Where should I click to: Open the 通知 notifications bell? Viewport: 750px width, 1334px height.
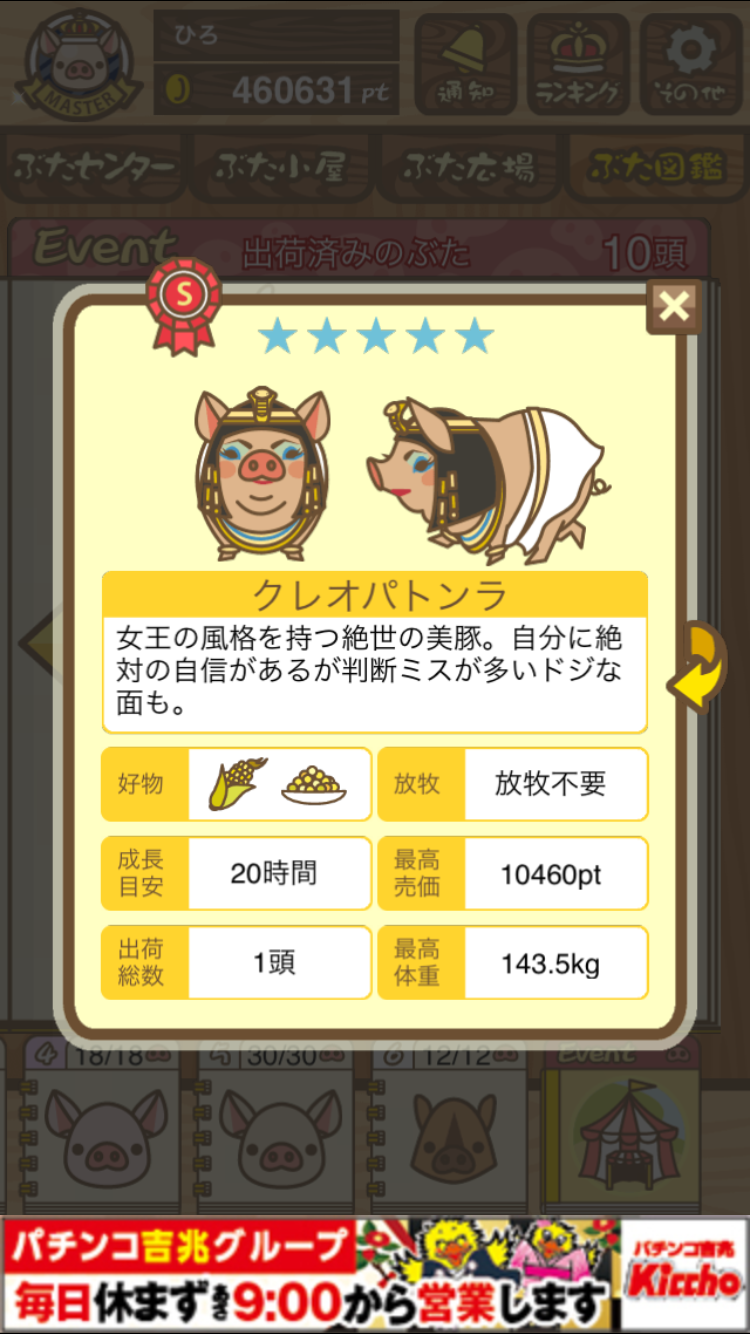(465, 63)
